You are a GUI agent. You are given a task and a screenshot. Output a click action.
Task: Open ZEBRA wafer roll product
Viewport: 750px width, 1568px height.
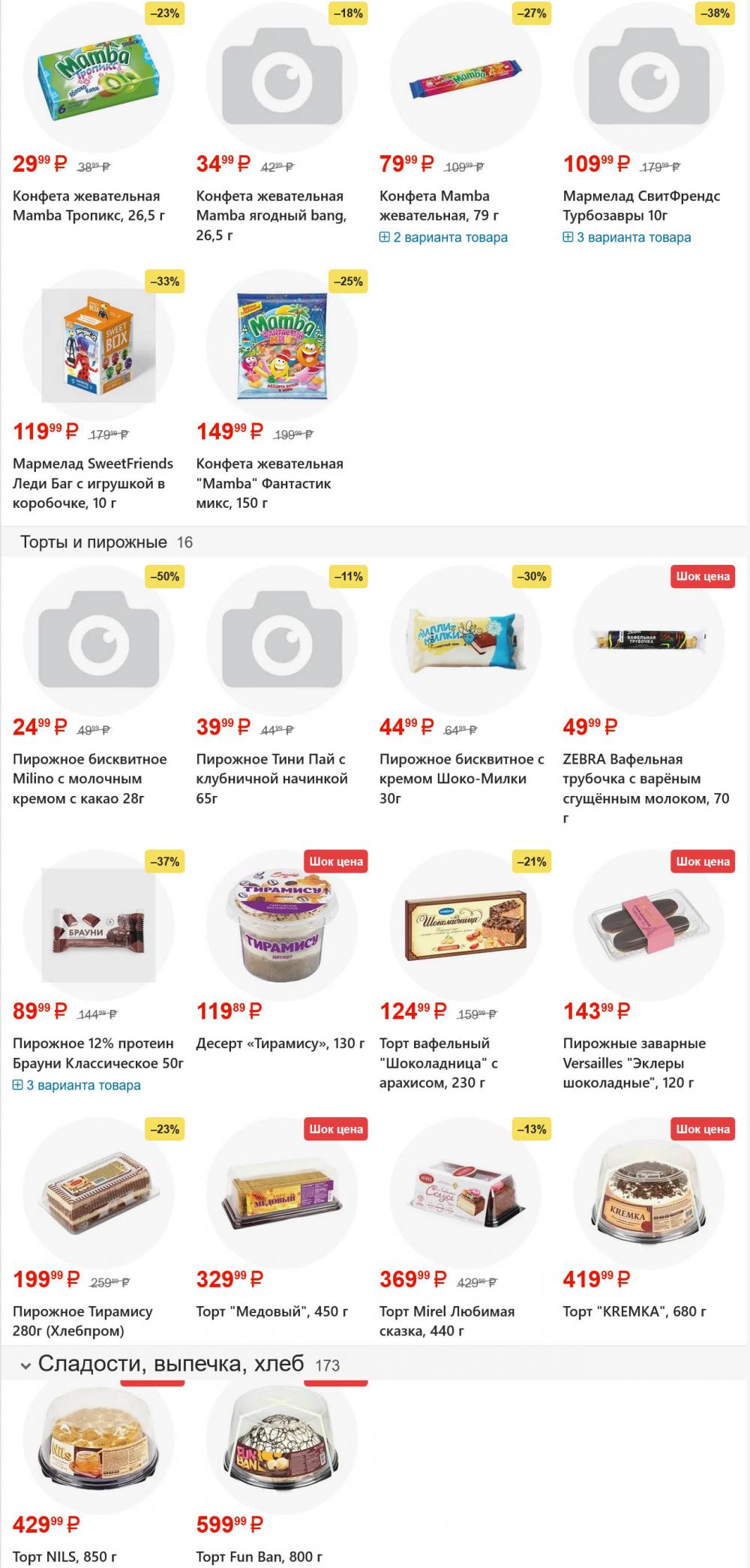point(646,778)
